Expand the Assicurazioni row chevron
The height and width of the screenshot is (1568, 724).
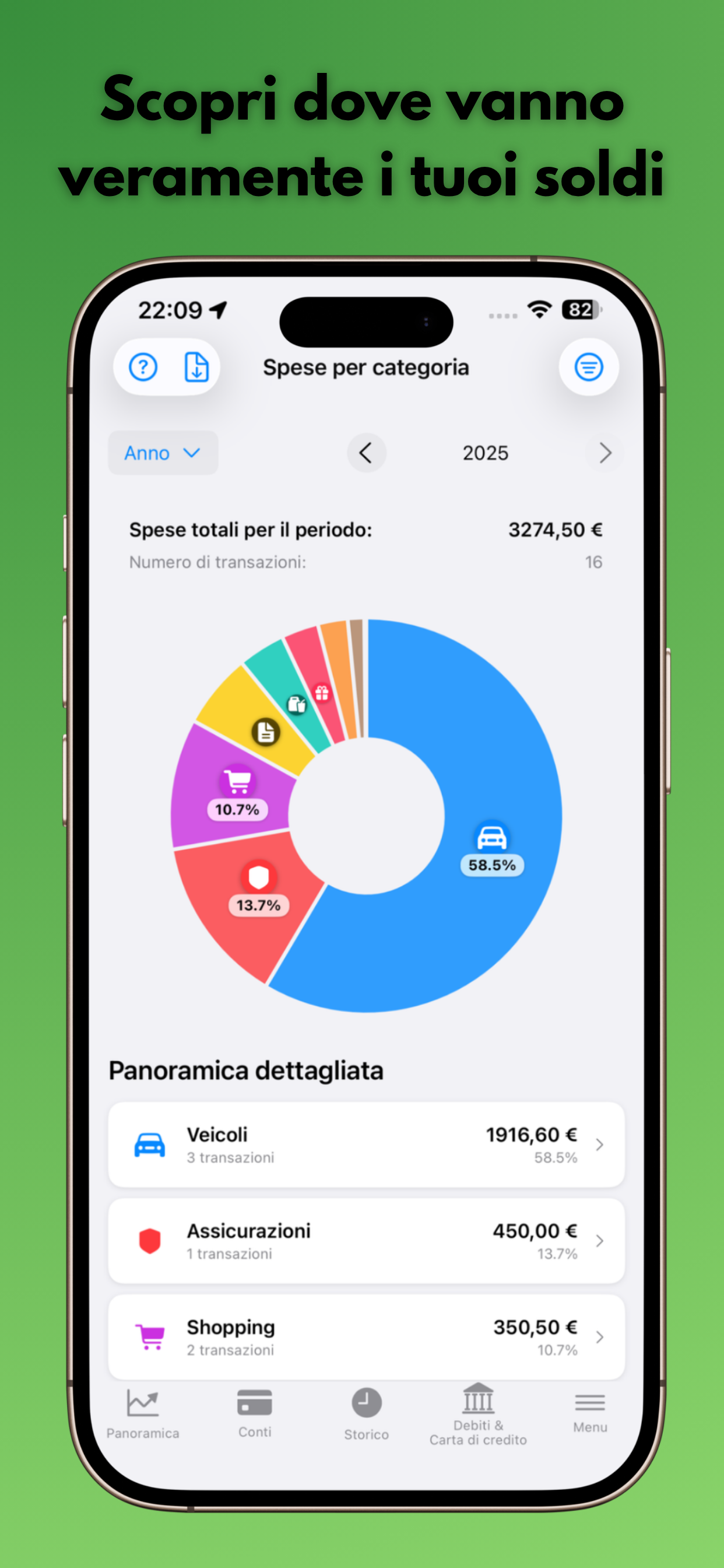pos(600,1241)
